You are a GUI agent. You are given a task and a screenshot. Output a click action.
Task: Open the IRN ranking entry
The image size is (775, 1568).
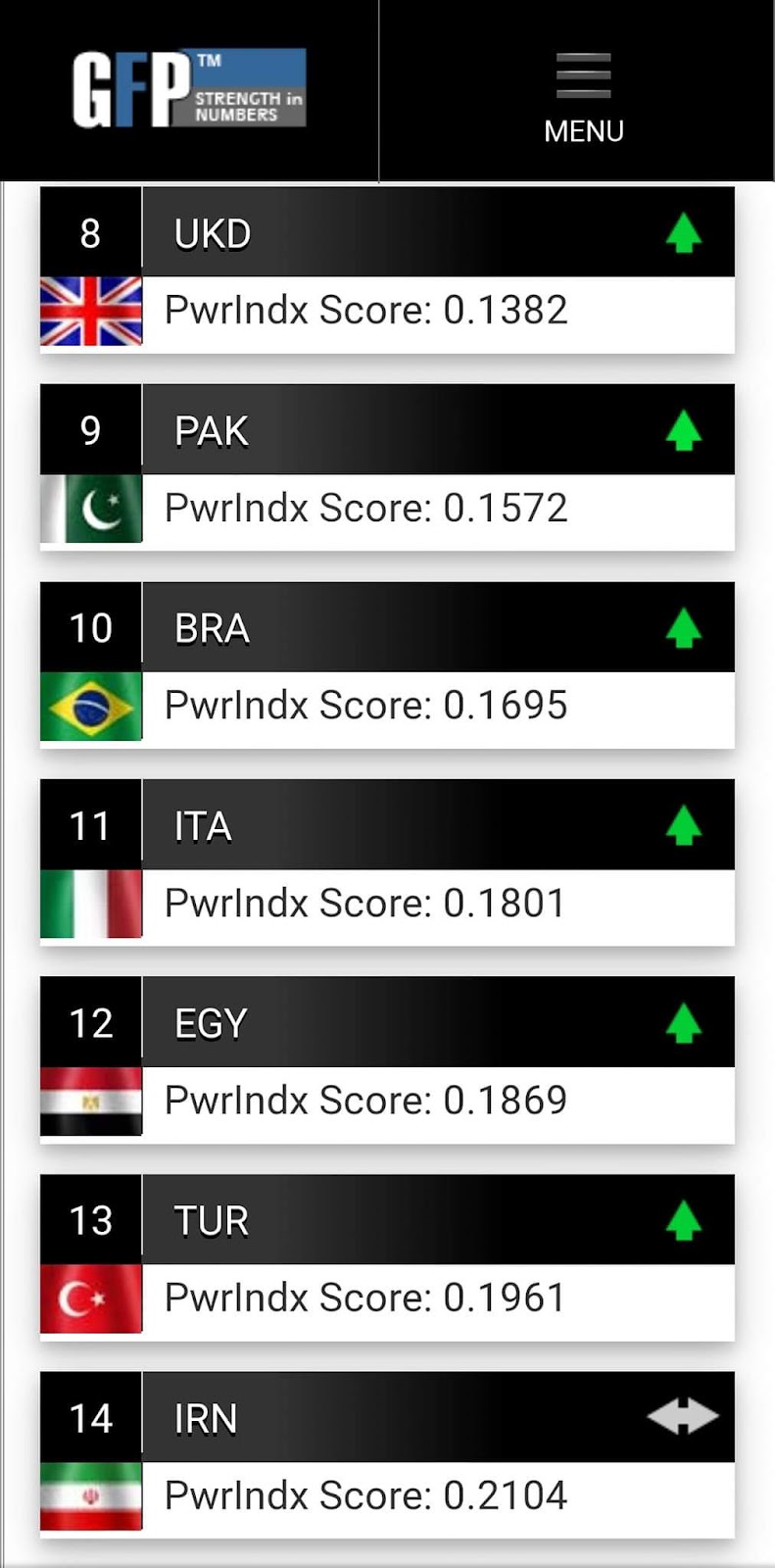click(387, 1455)
